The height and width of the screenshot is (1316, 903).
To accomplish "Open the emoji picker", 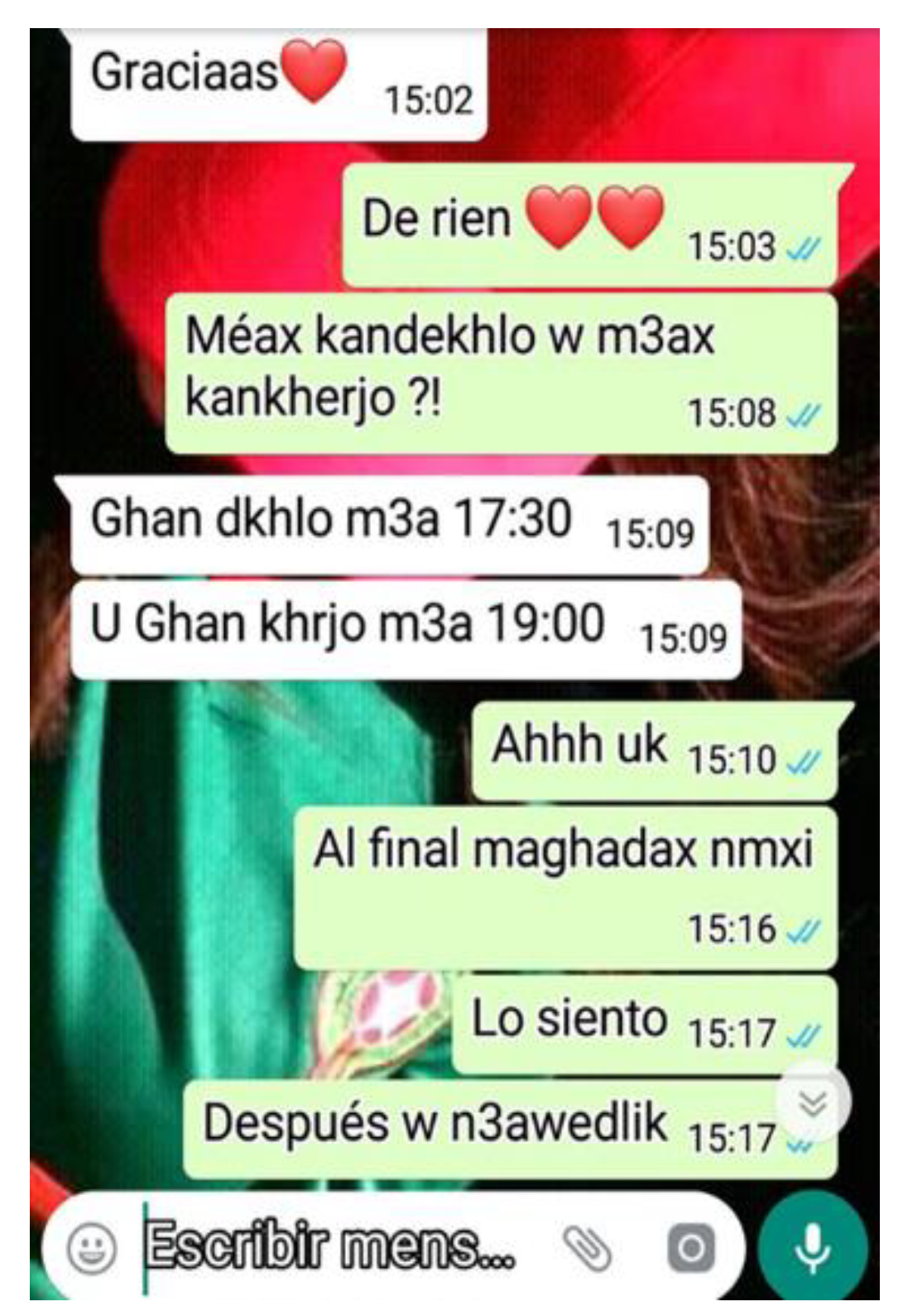I will (x=91, y=1248).
